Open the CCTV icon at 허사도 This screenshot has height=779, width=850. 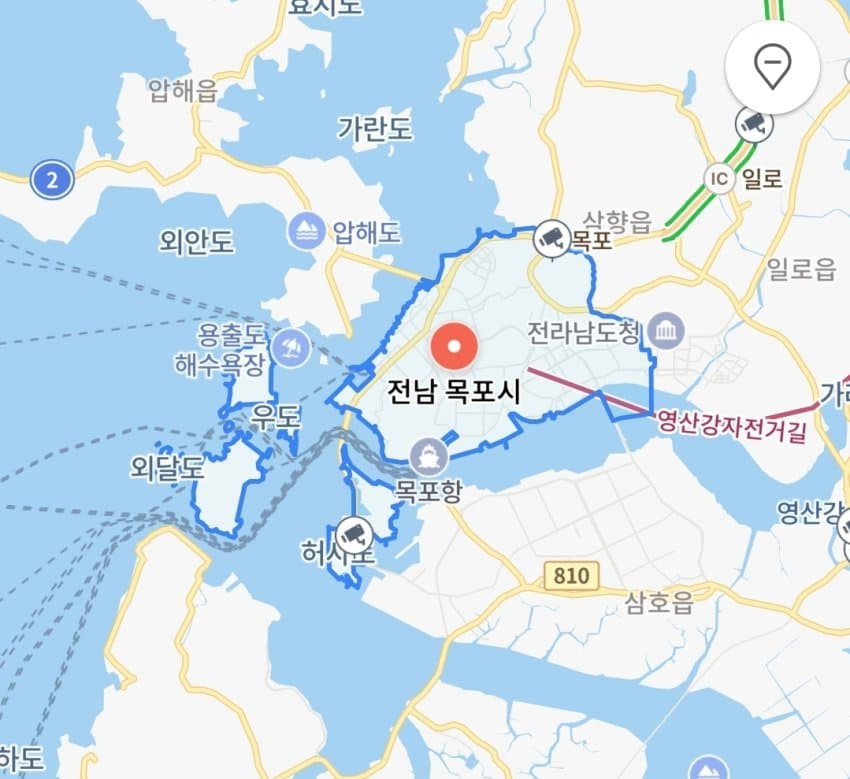pos(352,535)
